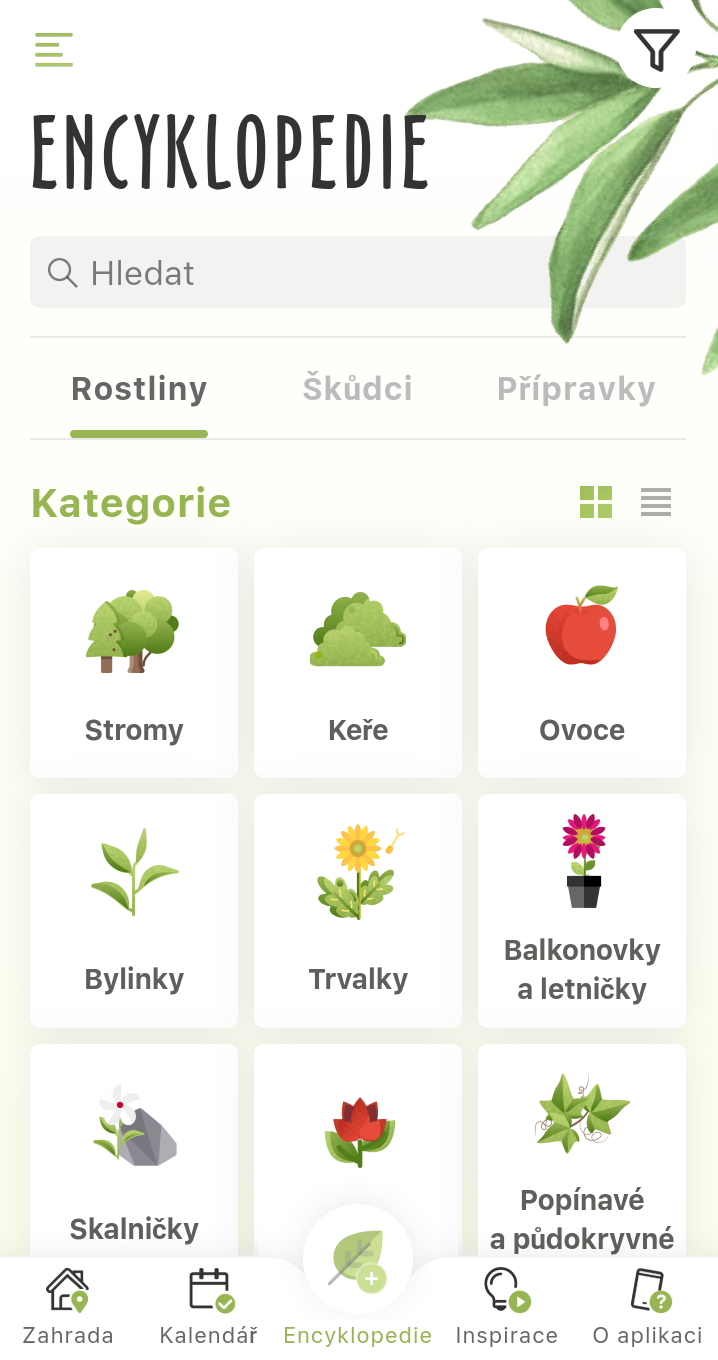Switch categories to grid view
Image resolution: width=718 pixels, height=1360 pixels.
(596, 502)
